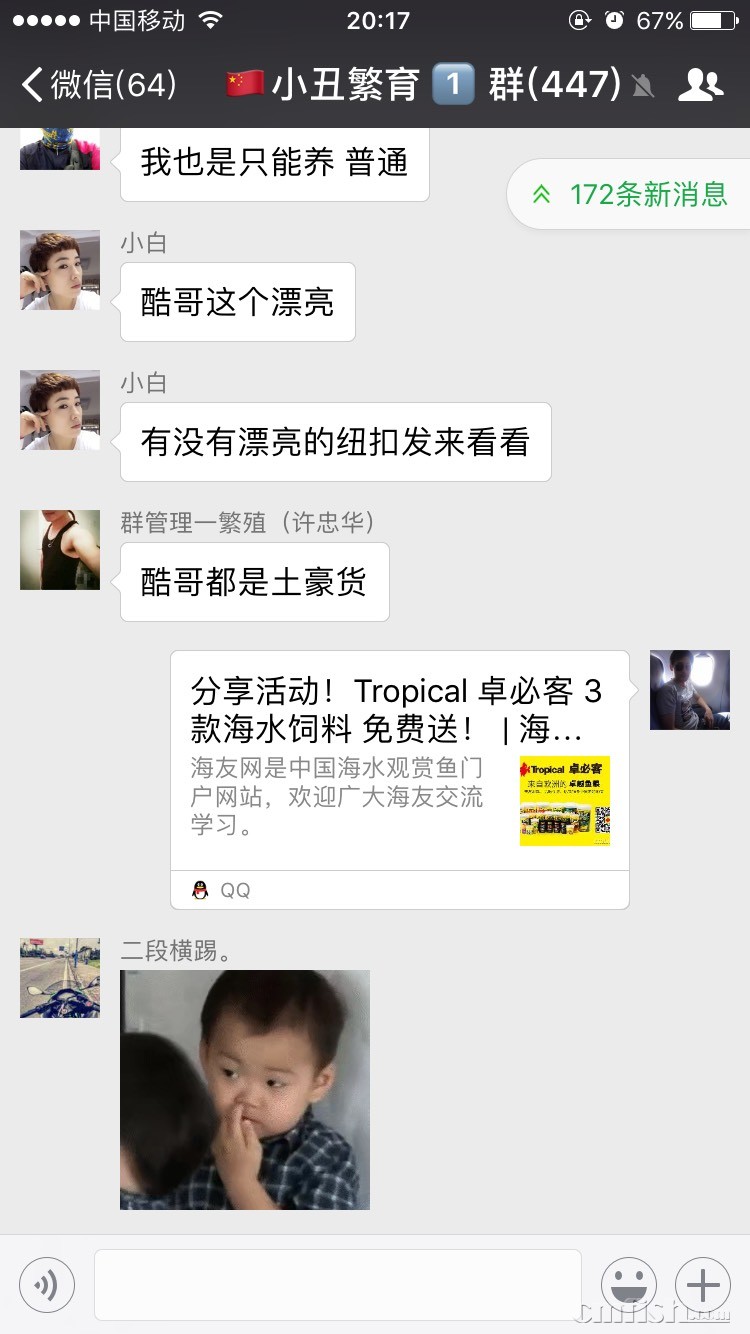Open the shared Tropical 卓必客 link card
750x1334 pixels.
[399, 760]
